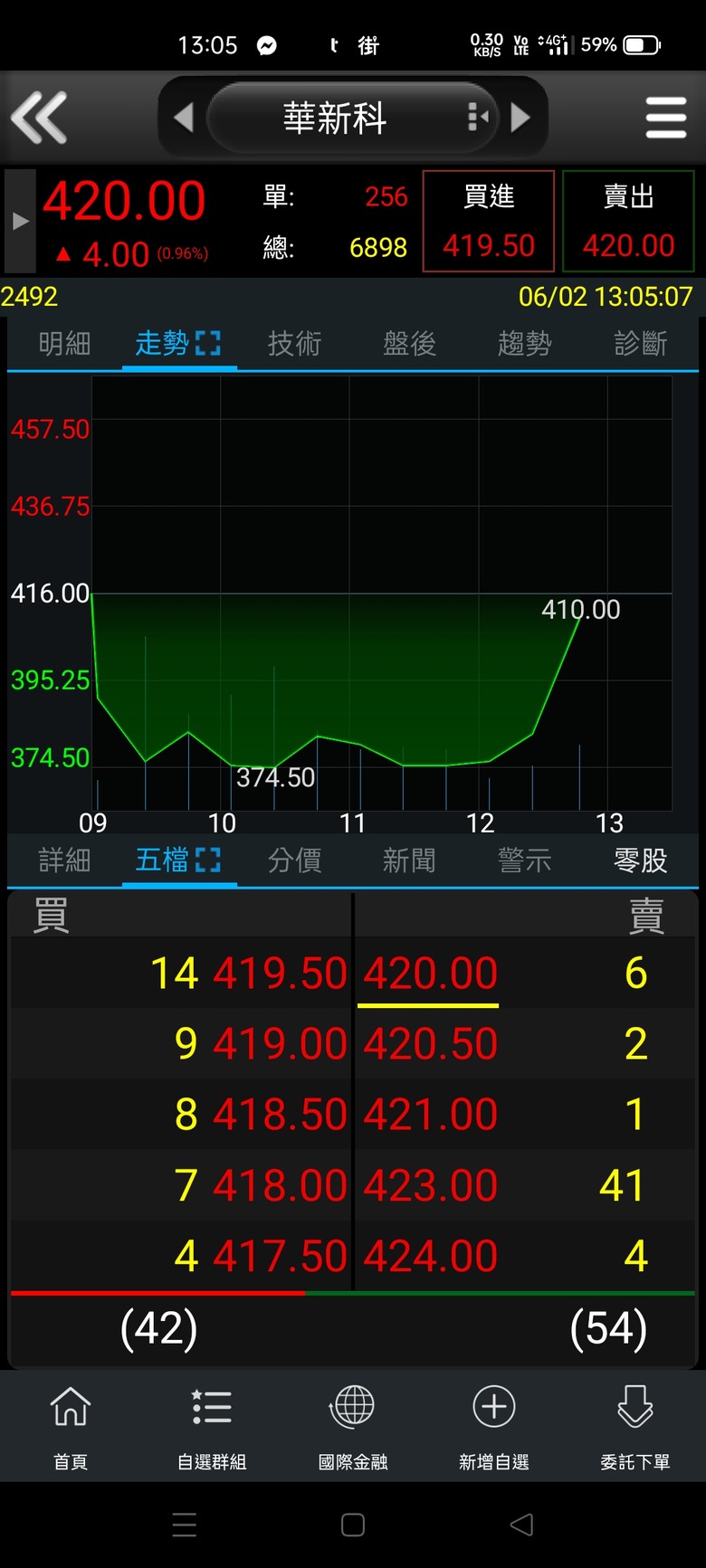Select the 詳細 tab
The width and height of the screenshot is (706, 1568).
(64, 860)
